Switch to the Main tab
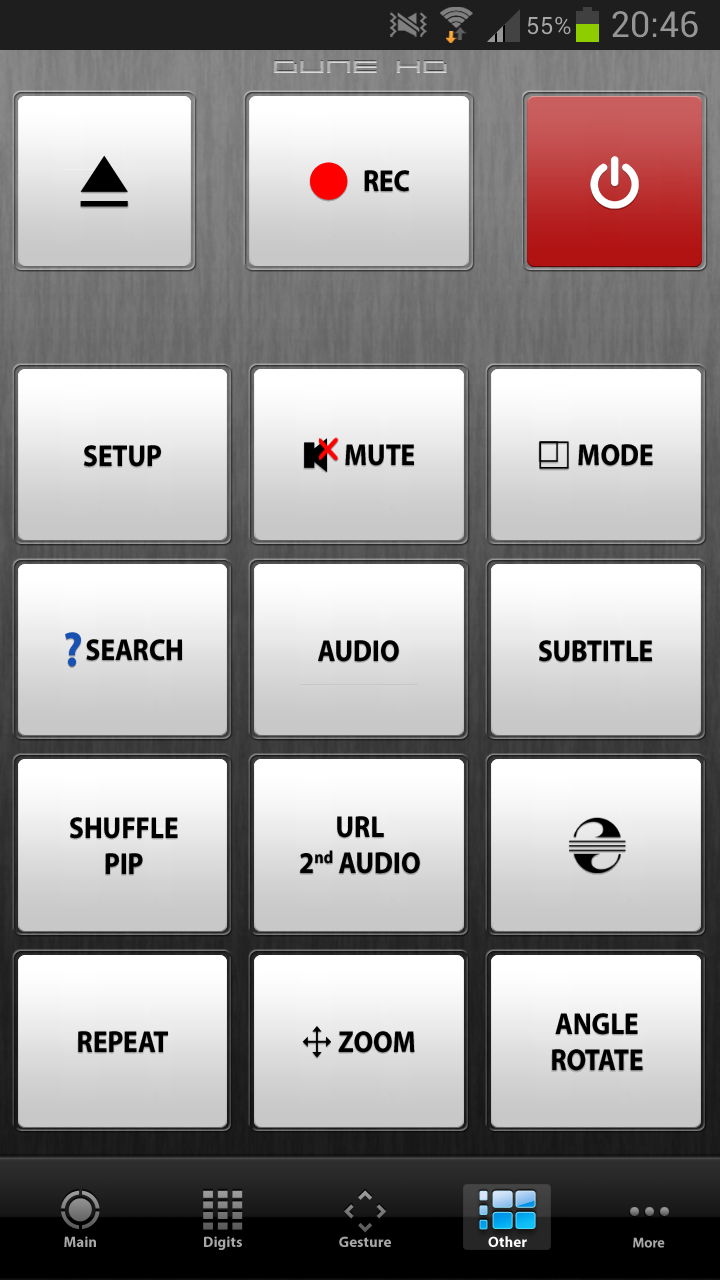The width and height of the screenshot is (720, 1280). tap(80, 1218)
